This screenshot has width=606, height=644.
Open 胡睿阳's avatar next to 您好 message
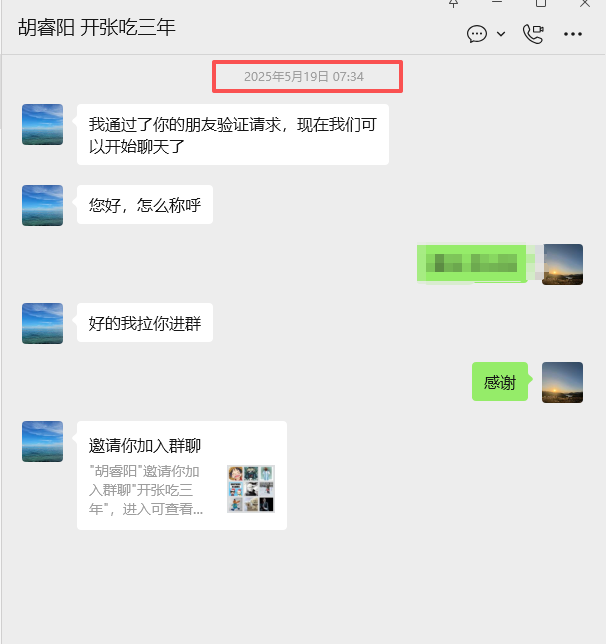(42, 205)
